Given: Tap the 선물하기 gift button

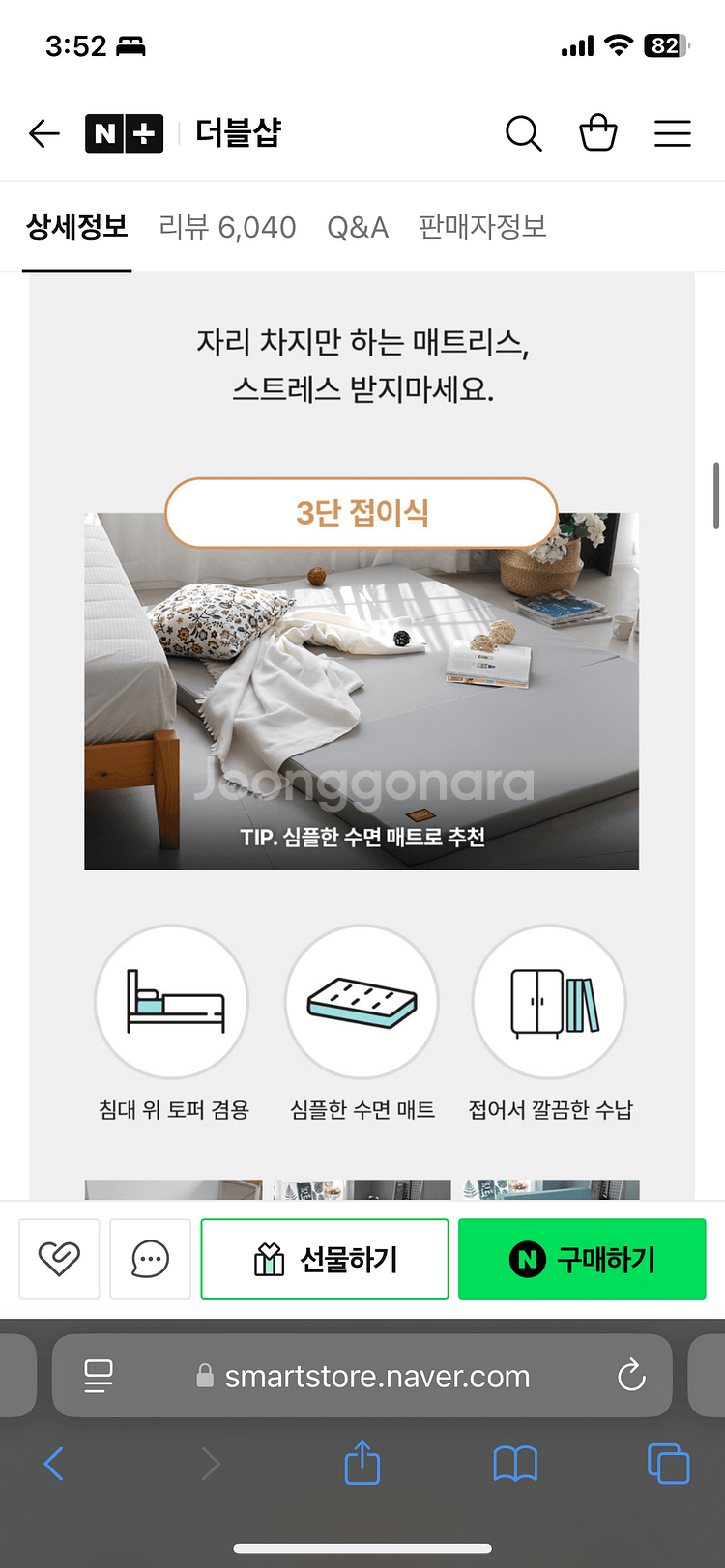Looking at the screenshot, I should point(325,1259).
